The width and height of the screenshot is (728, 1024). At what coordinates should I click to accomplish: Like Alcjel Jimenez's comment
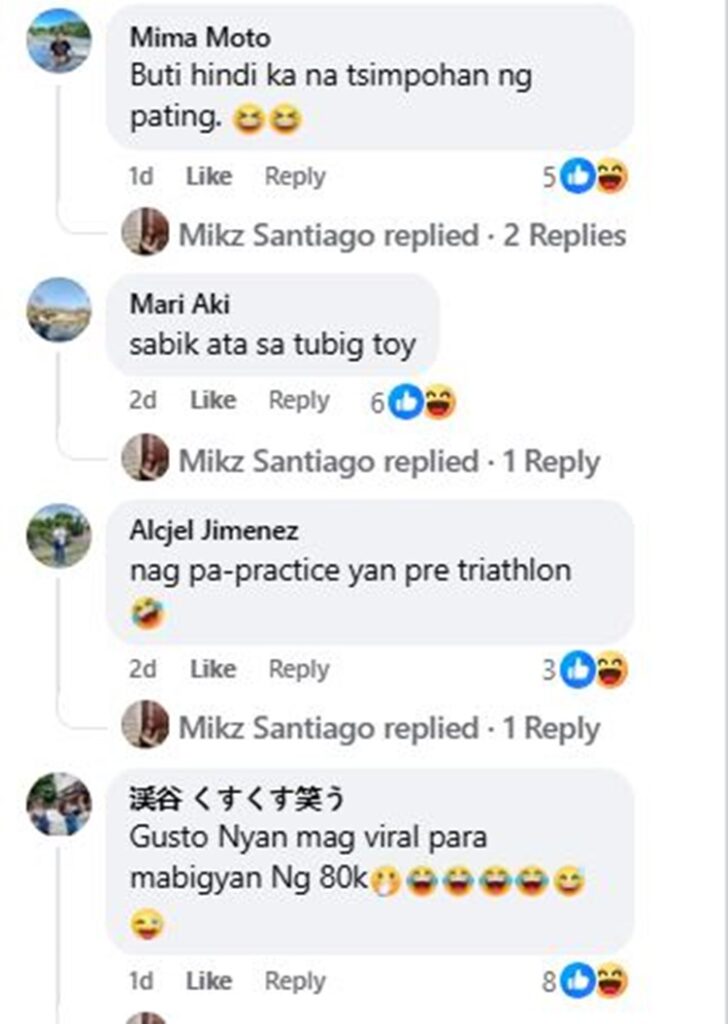pyautogui.click(x=212, y=669)
